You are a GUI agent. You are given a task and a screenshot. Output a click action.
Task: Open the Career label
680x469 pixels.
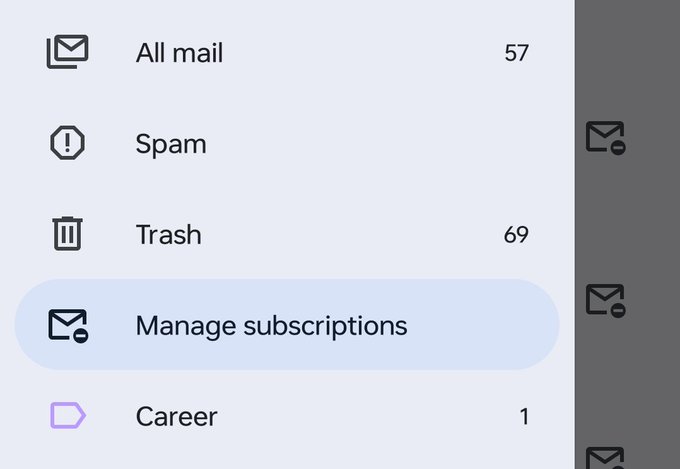(x=176, y=416)
